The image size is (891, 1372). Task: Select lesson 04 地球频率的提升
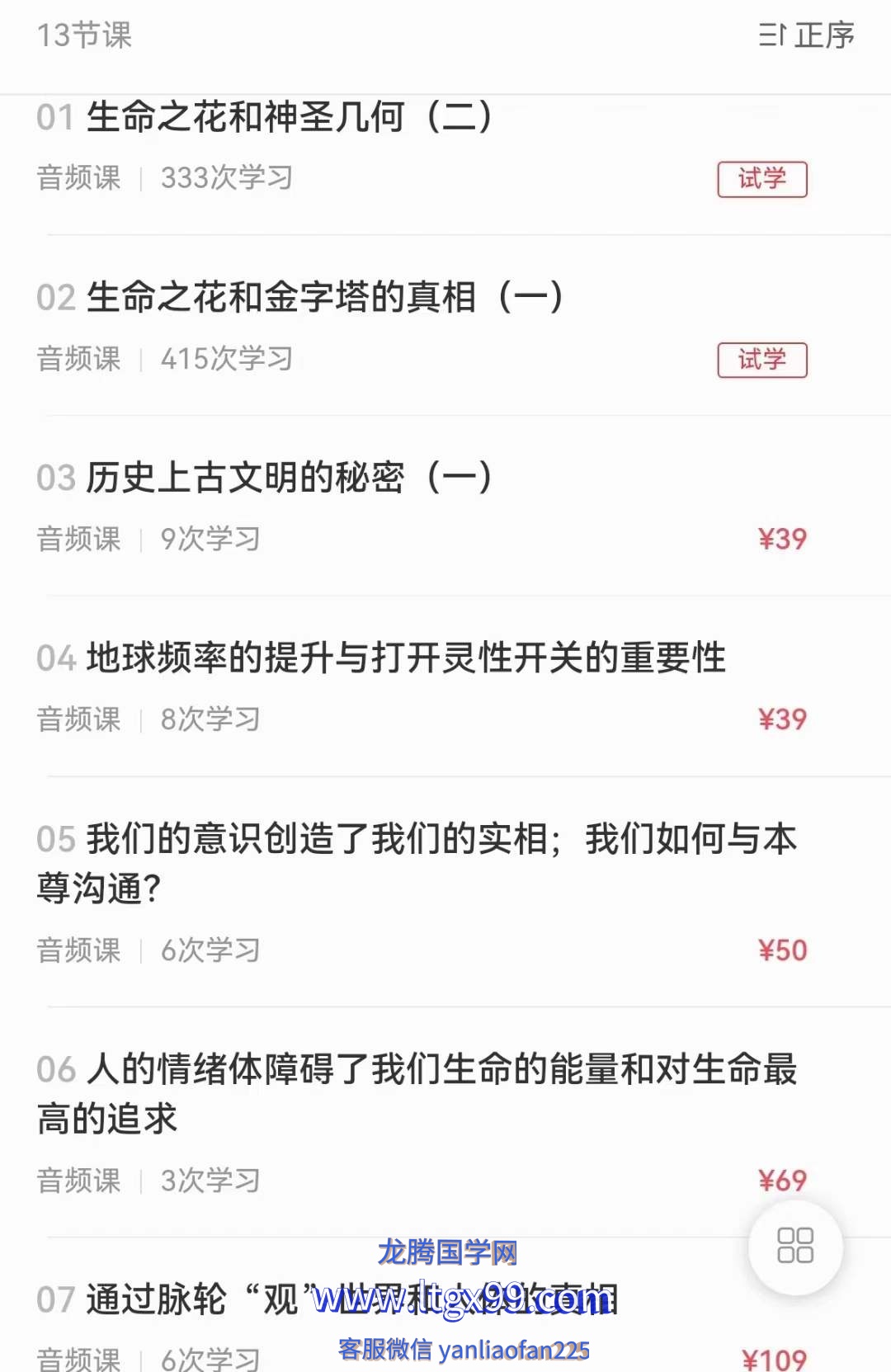406,658
